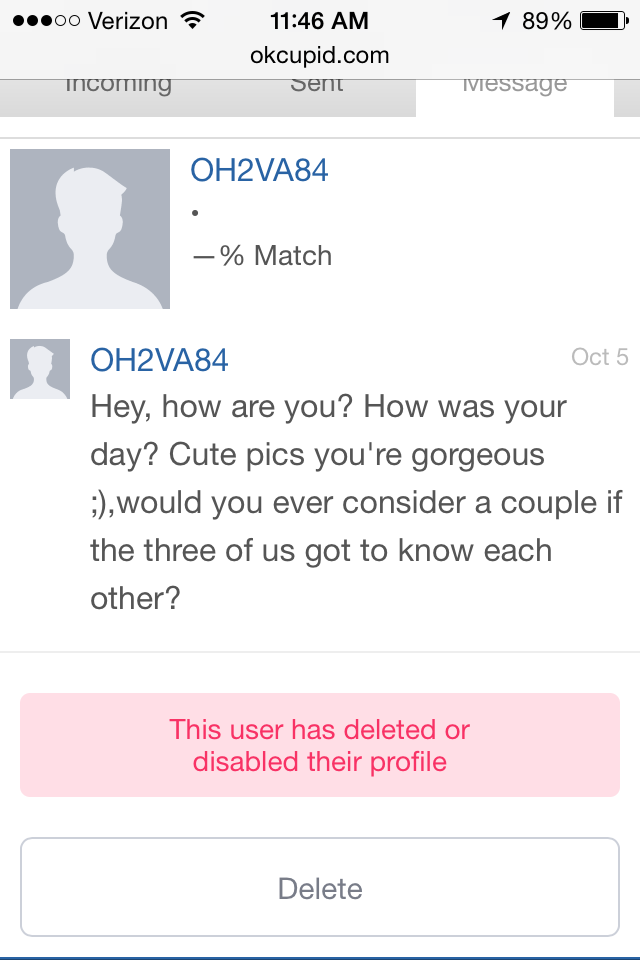640x960 pixels.
Task: Open OH2VA84's large profile picture
Action: point(90,229)
